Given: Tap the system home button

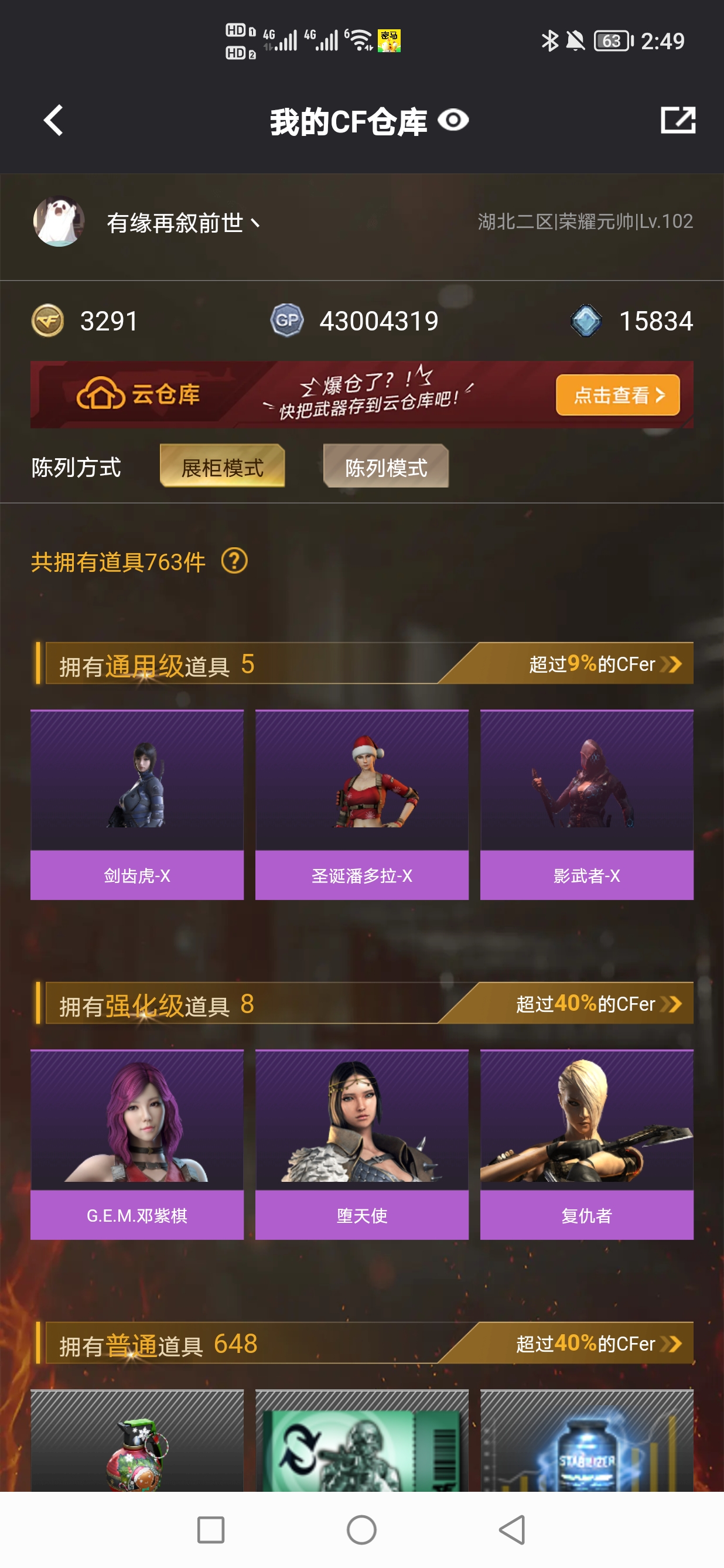Looking at the screenshot, I should 361,1529.
